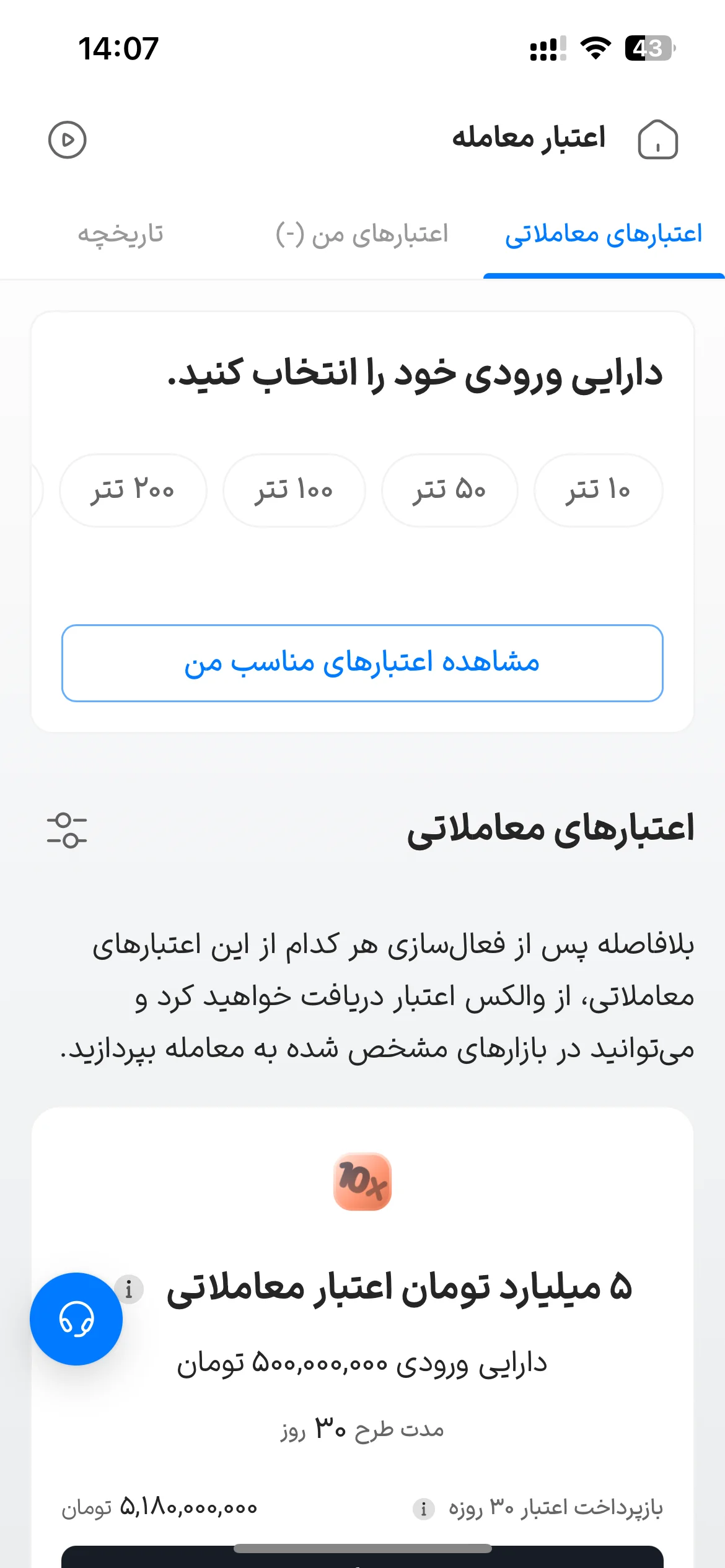725x1568 pixels.
Task: Switch to the اعتبارهای من tab
Action: tap(362, 234)
